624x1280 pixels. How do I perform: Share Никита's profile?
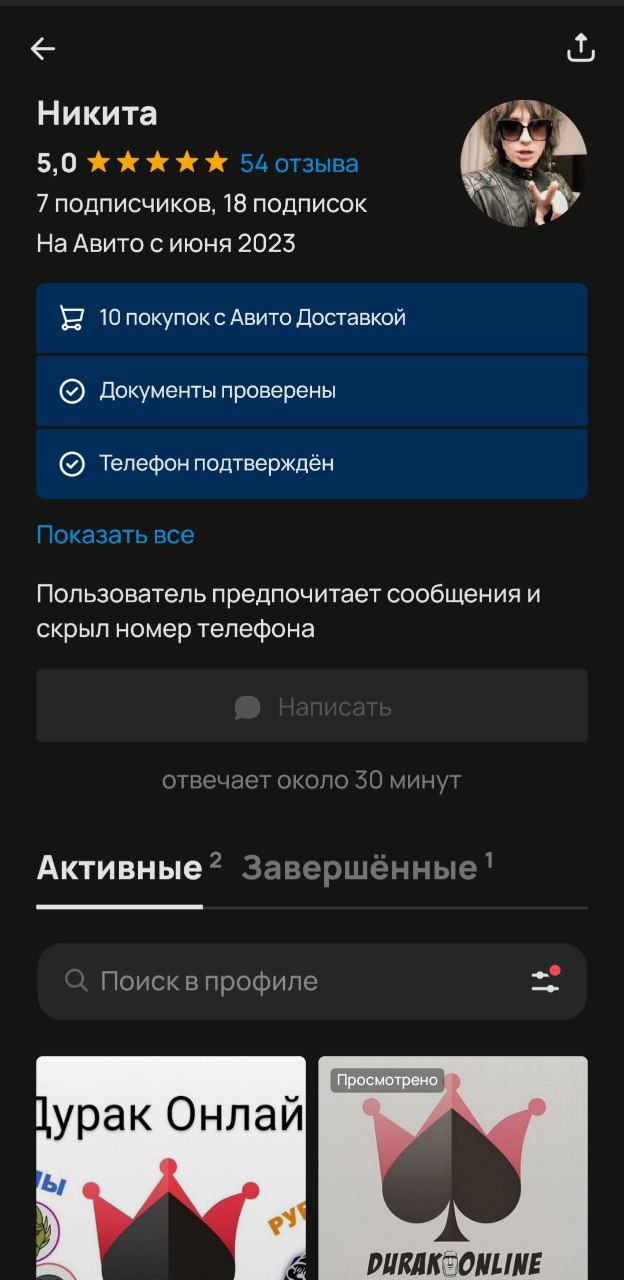(x=581, y=48)
